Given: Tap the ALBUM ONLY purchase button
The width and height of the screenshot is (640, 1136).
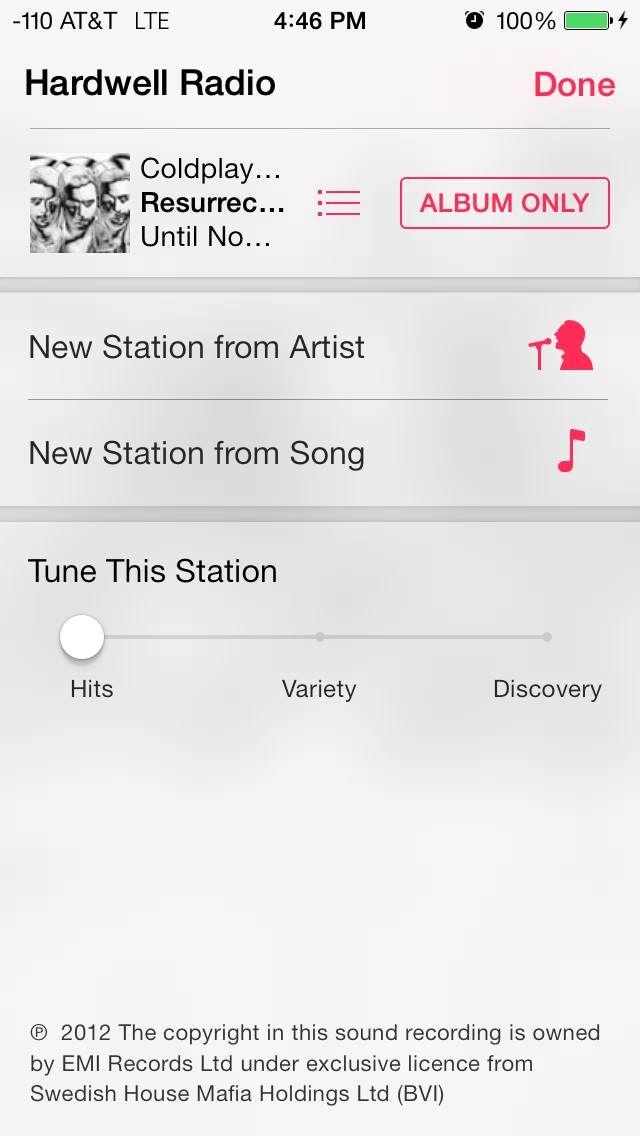Looking at the screenshot, I should (504, 203).
